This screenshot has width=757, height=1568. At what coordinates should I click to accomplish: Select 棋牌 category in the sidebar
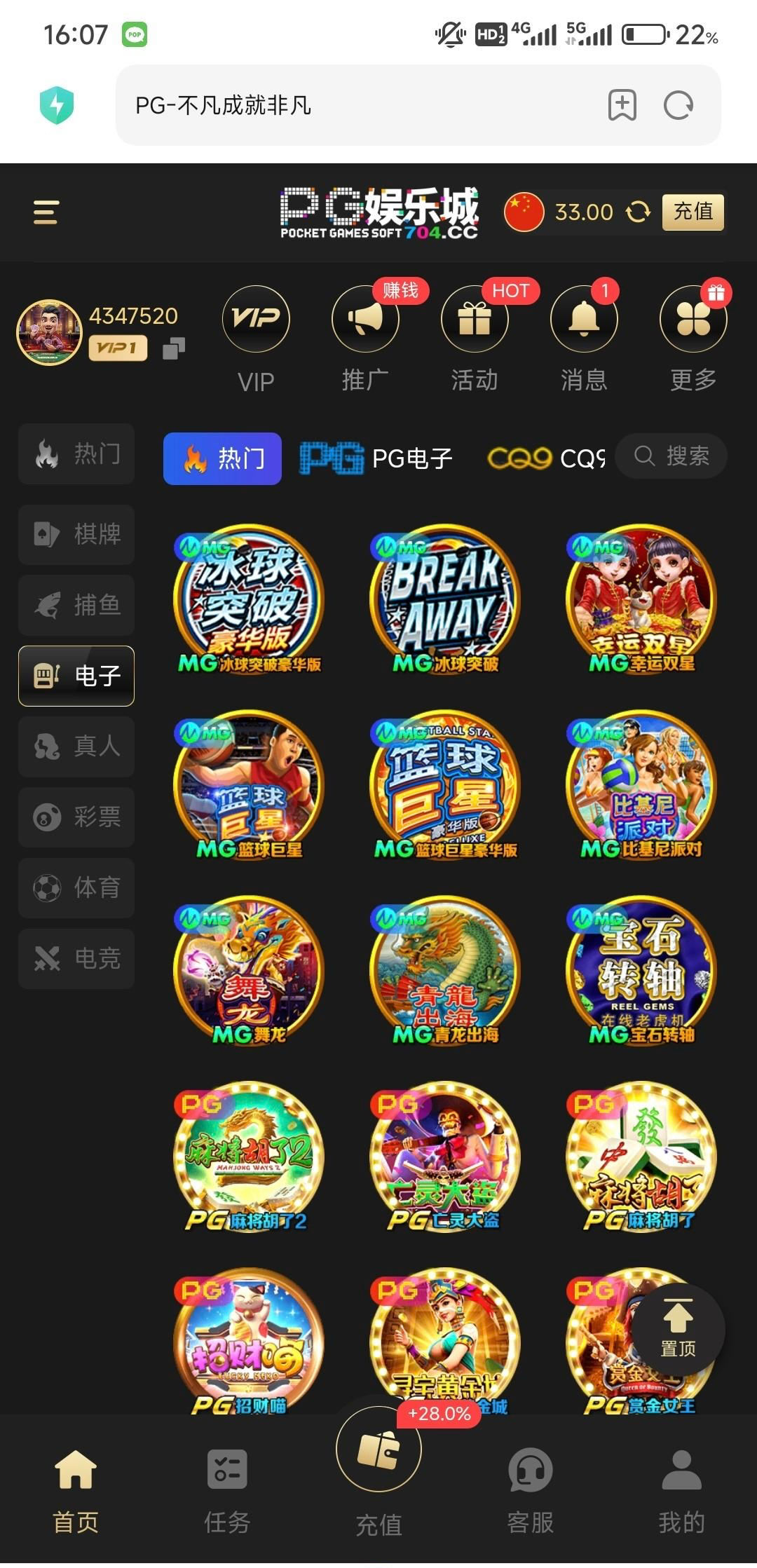[x=76, y=534]
